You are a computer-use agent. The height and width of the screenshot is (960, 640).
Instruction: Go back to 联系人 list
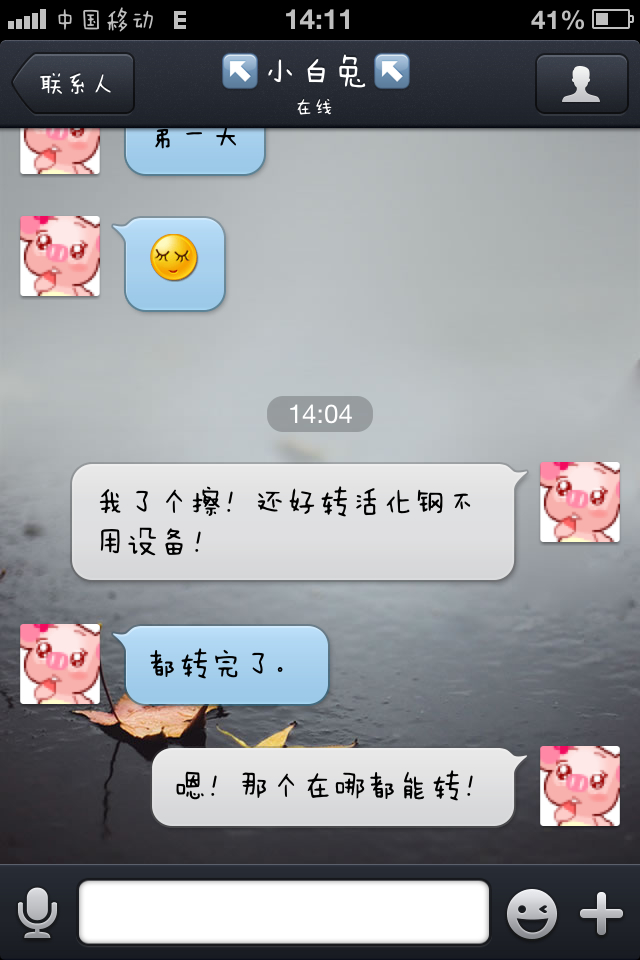pos(74,83)
